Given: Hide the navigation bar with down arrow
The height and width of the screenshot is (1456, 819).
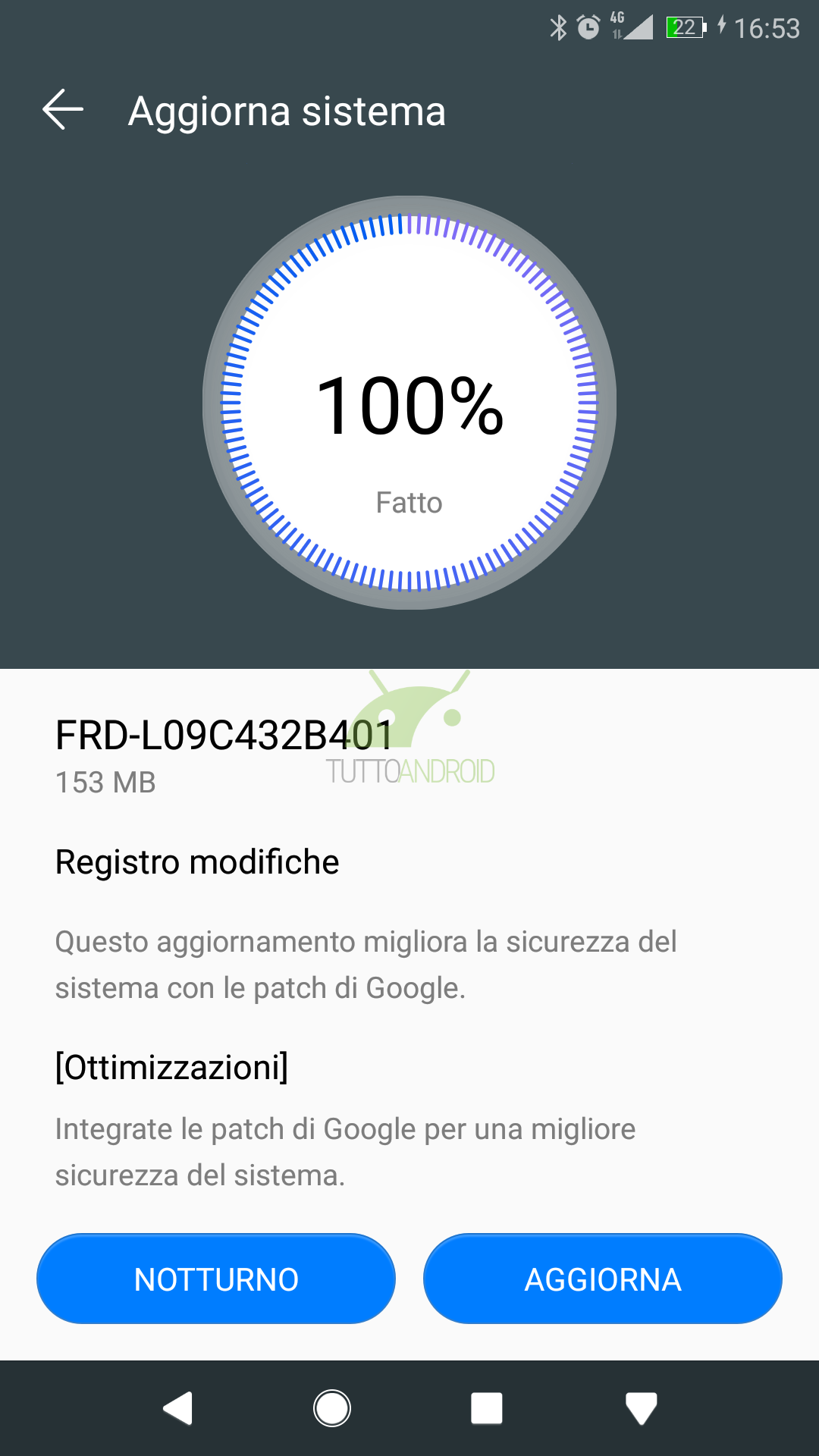Looking at the screenshot, I should 642,1409.
